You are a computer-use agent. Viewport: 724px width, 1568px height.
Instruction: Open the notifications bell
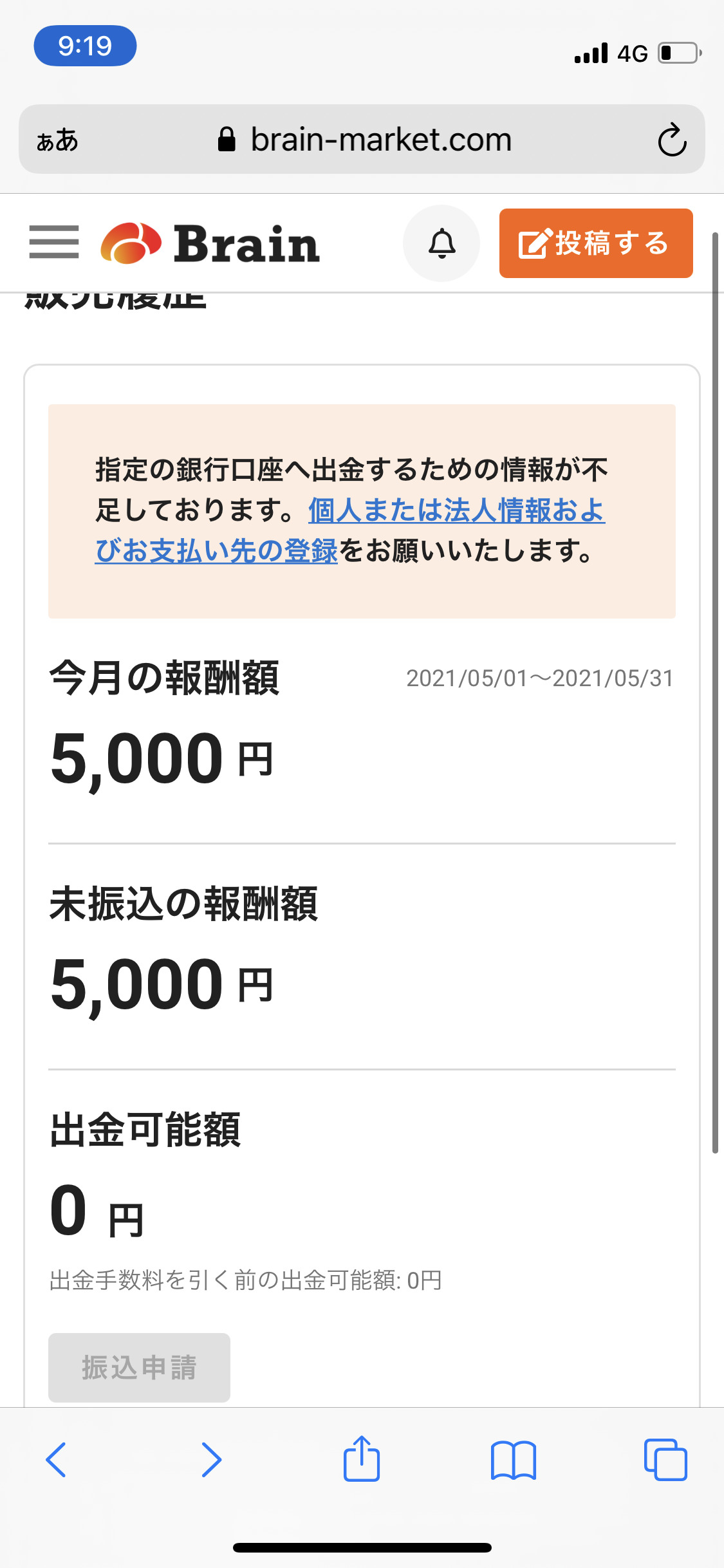441,243
